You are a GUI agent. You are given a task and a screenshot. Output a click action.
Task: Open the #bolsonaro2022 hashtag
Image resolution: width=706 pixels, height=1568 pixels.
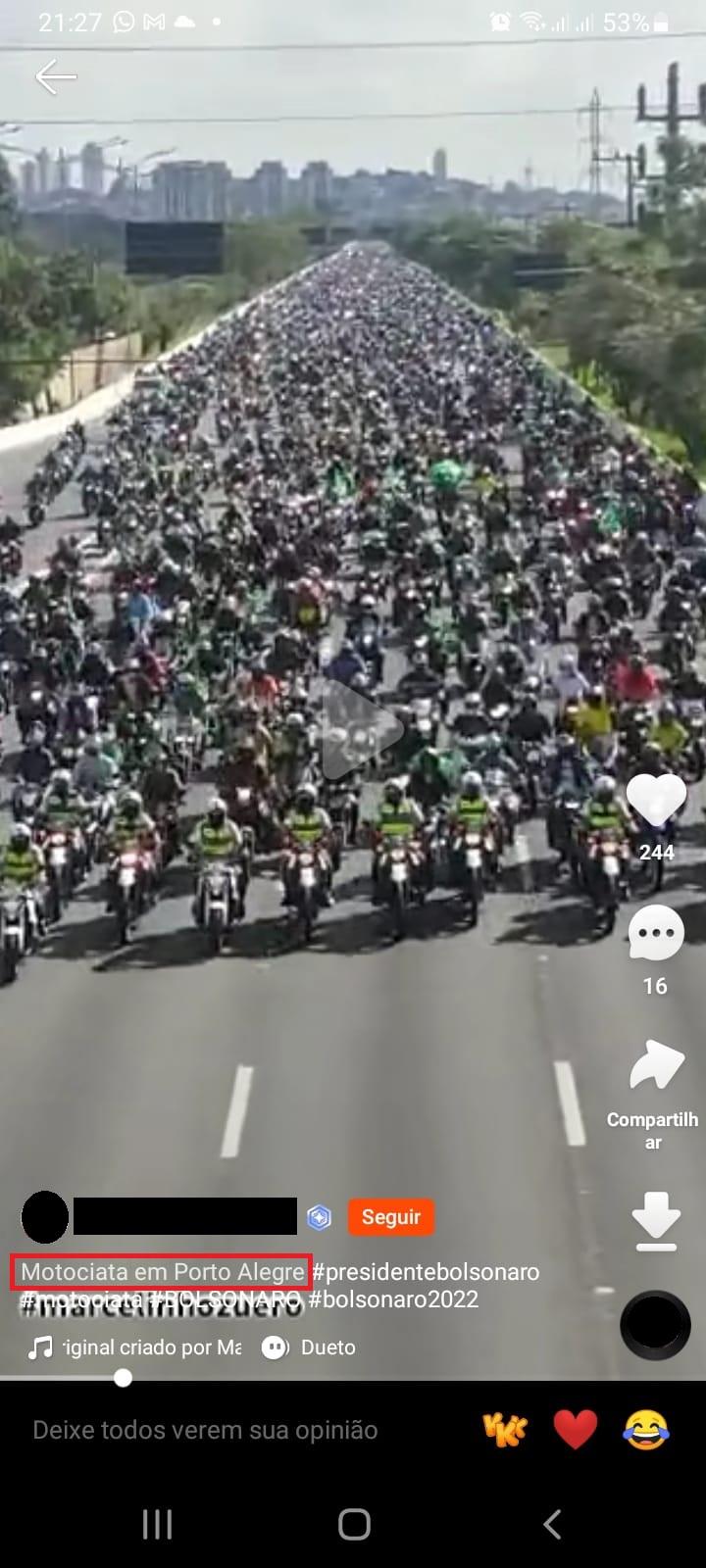393,1299
